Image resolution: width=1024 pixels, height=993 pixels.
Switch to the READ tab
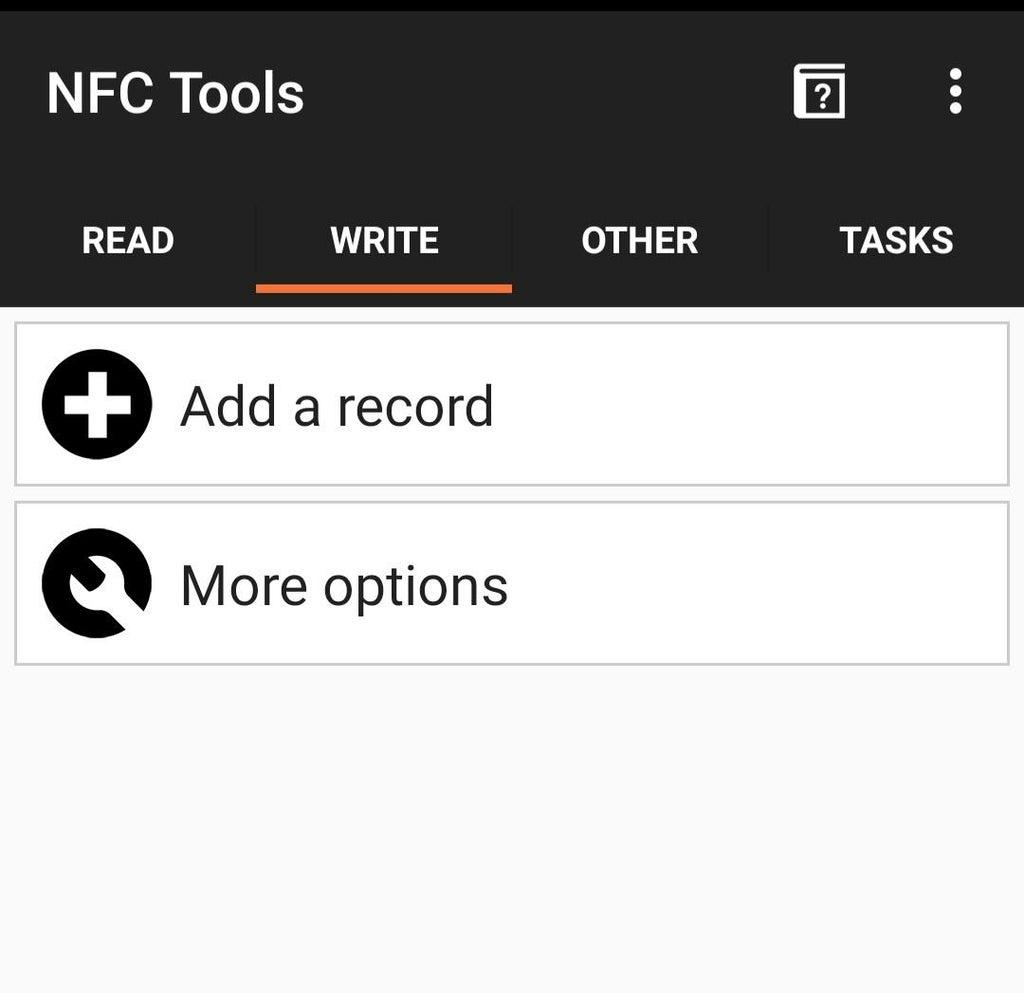pyautogui.click(x=128, y=241)
